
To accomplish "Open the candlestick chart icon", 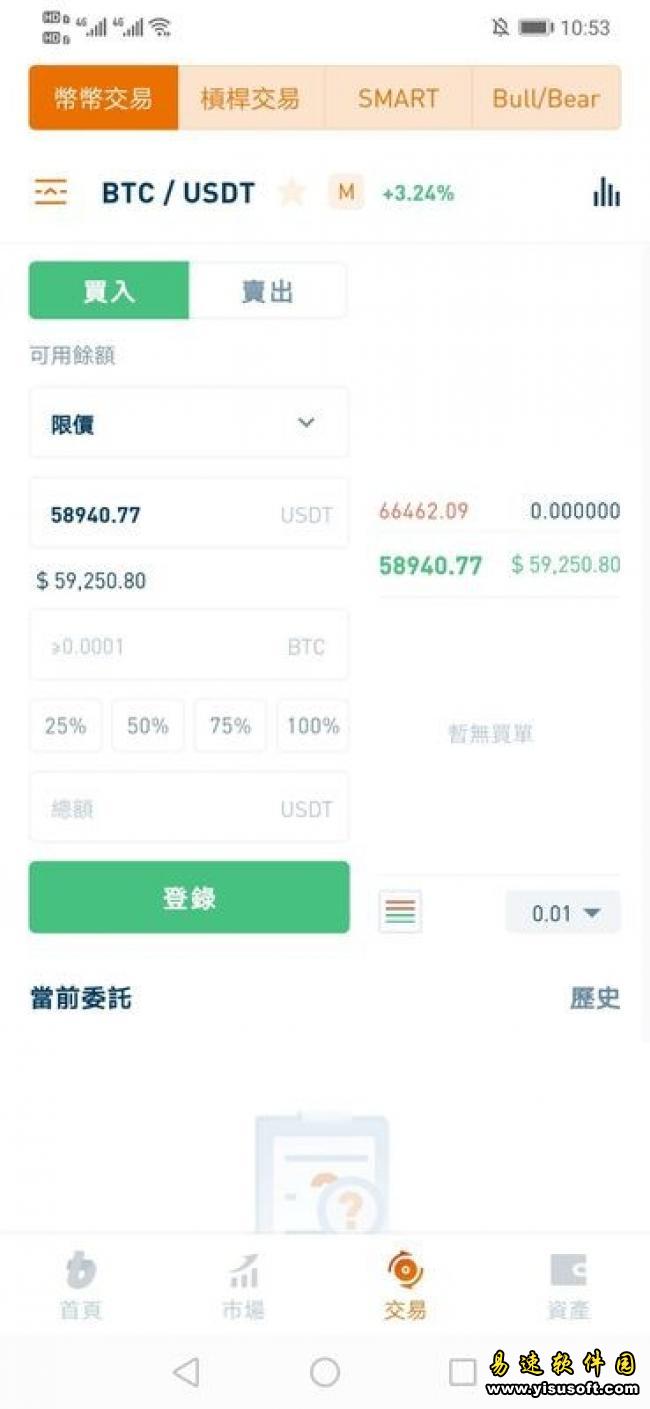I will point(606,192).
